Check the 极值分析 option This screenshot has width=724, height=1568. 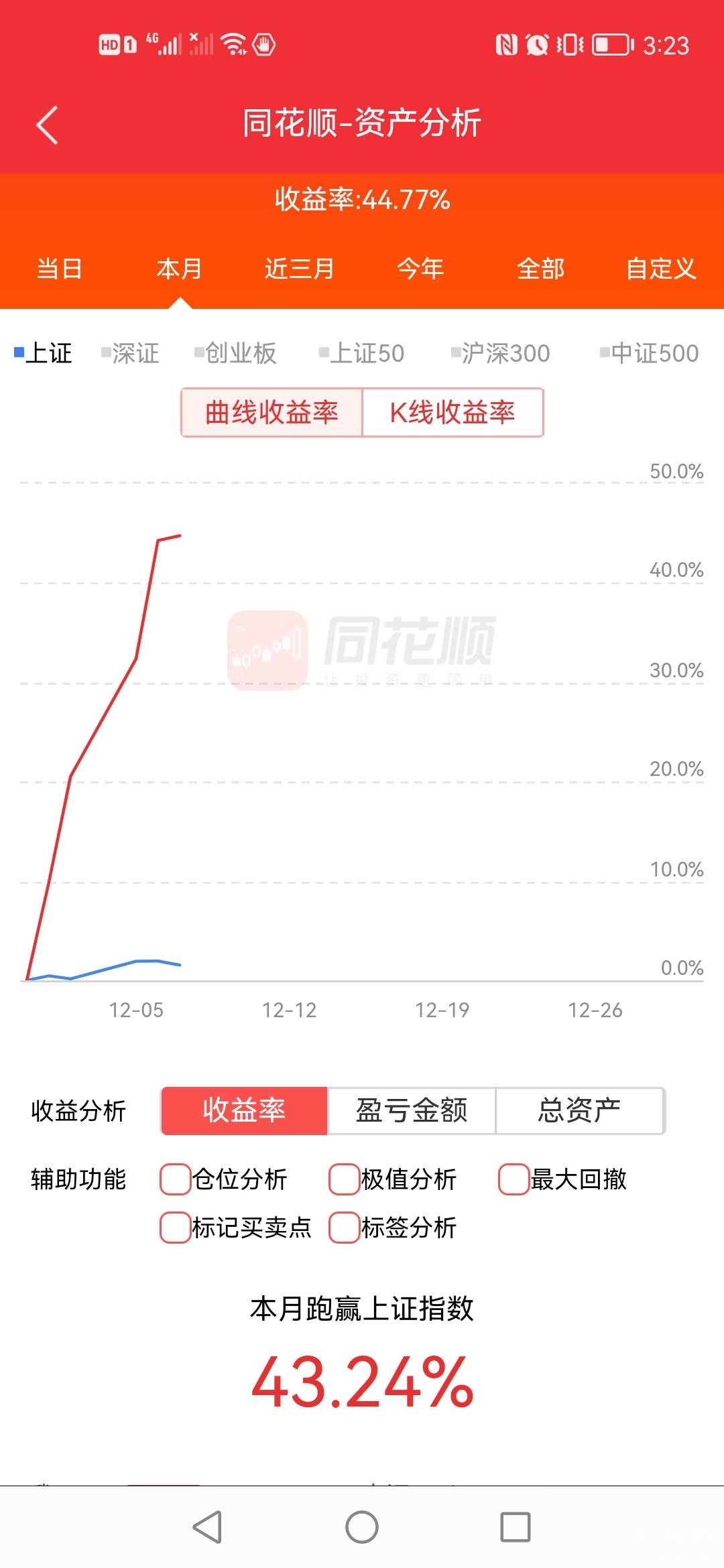point(345,1179)
